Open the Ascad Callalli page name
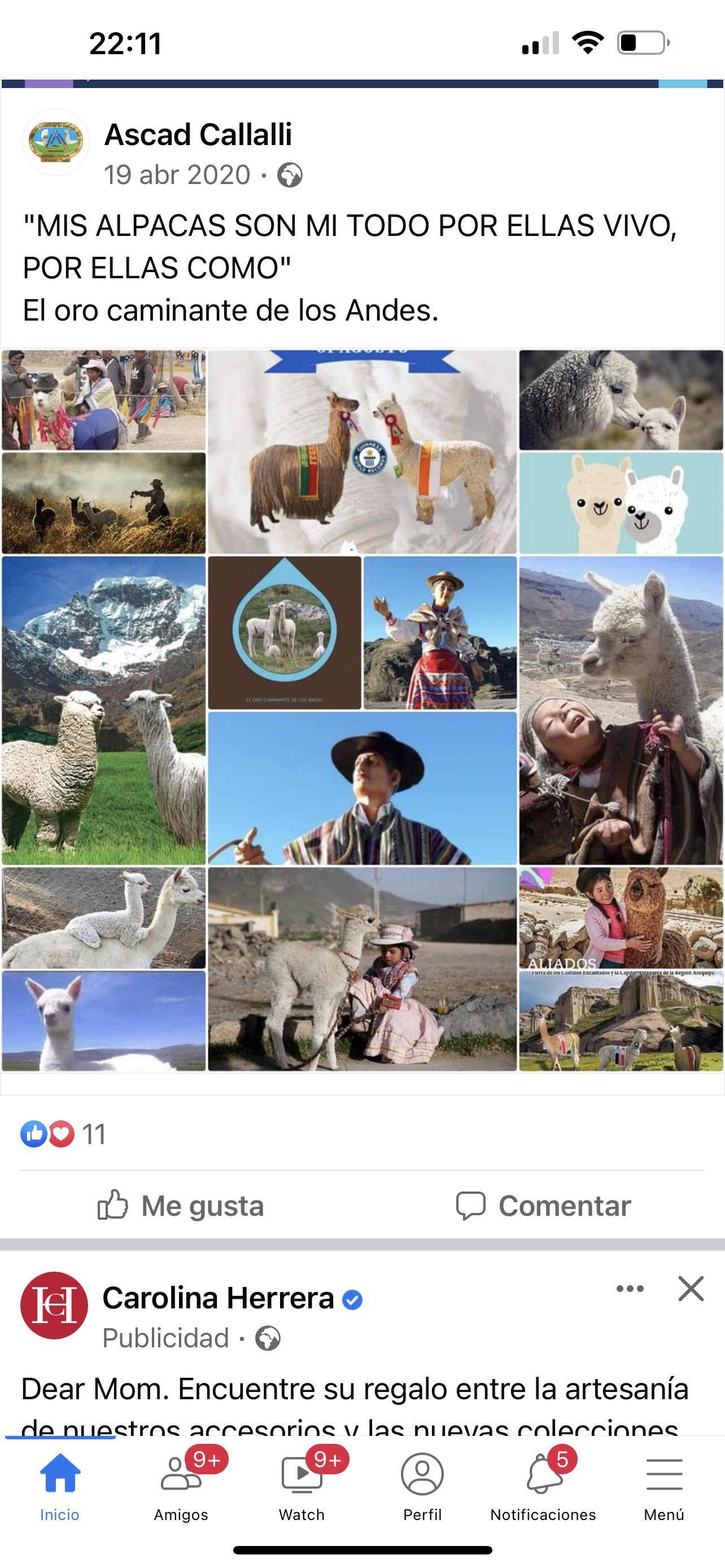 [198, 134]
